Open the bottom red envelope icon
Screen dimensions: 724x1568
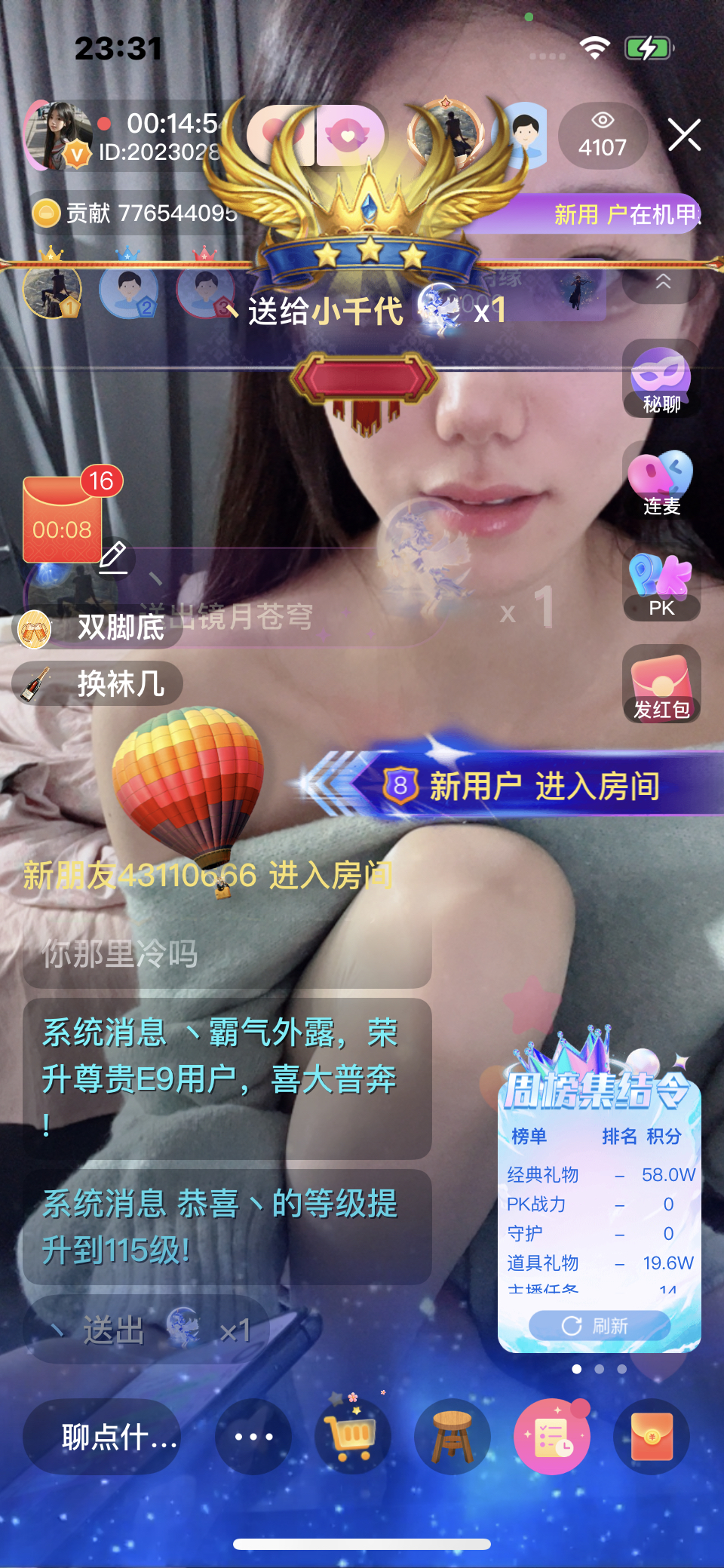652,1437
